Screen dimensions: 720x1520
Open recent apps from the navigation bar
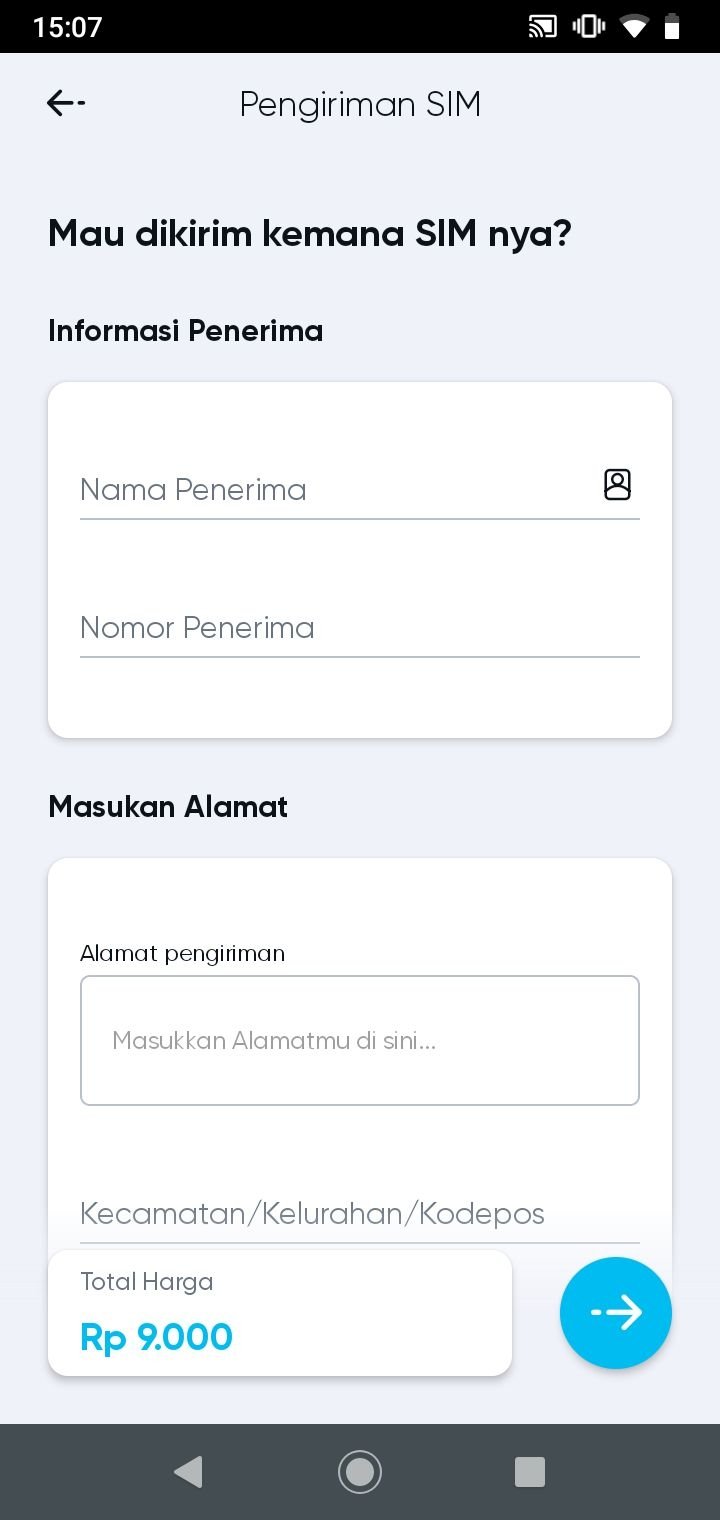point(530,1472)
